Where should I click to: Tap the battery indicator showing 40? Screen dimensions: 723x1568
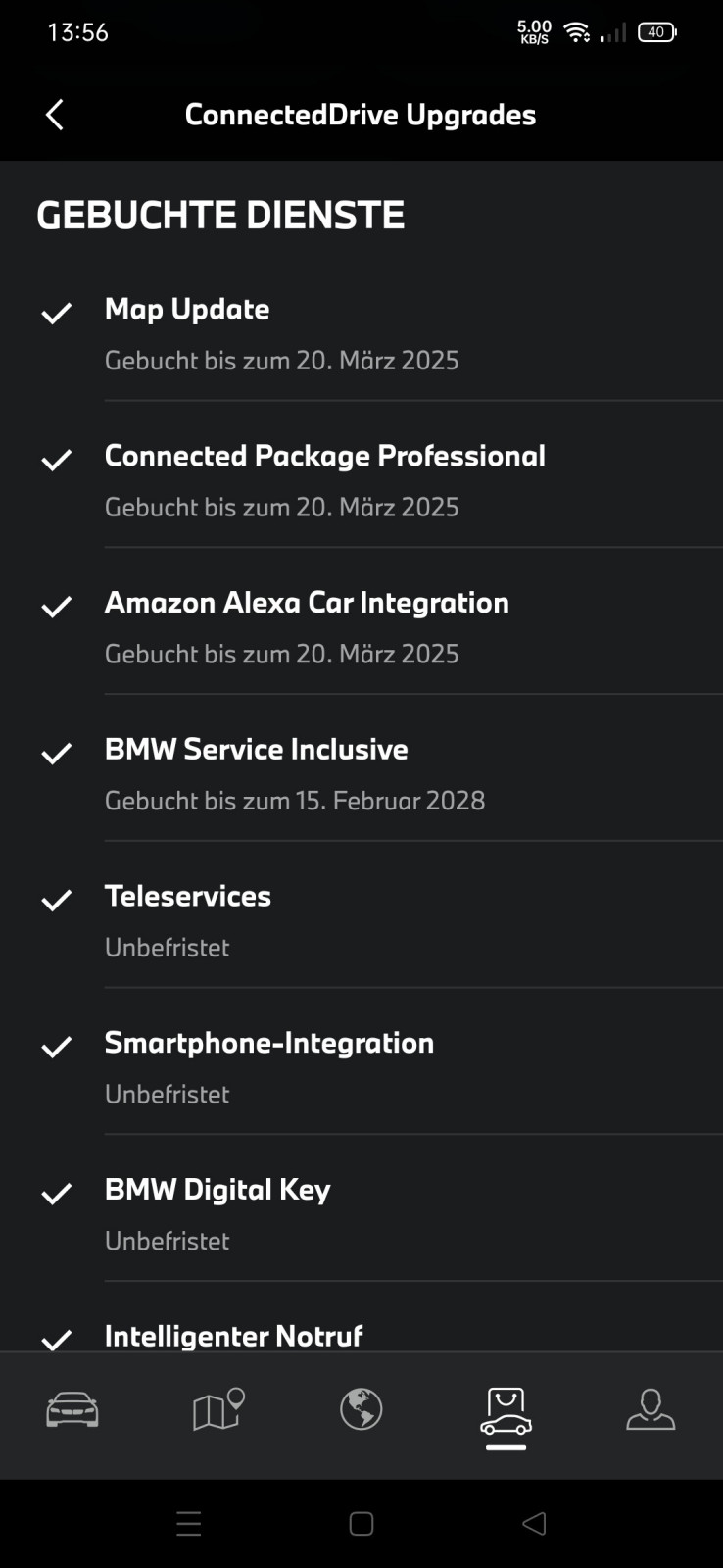[655, 31]
